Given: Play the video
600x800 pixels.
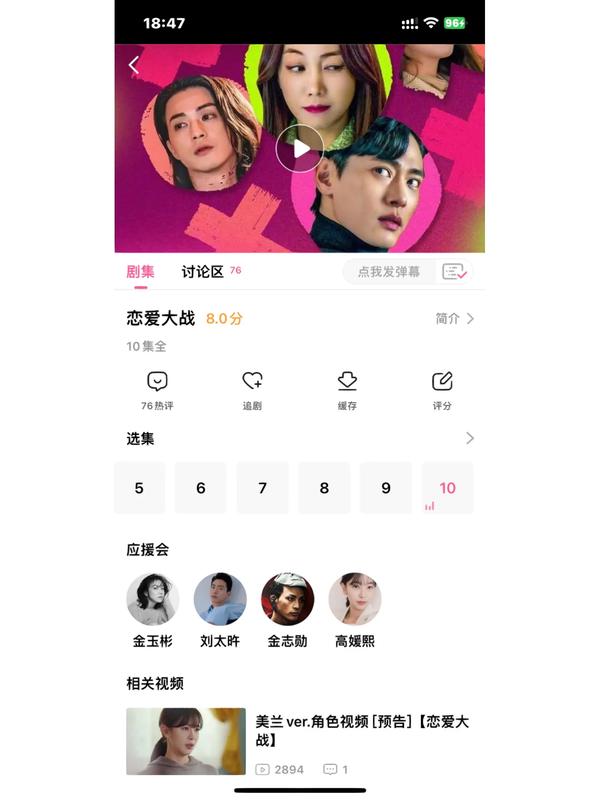Looking at the screenshot, I should (300, 148).
